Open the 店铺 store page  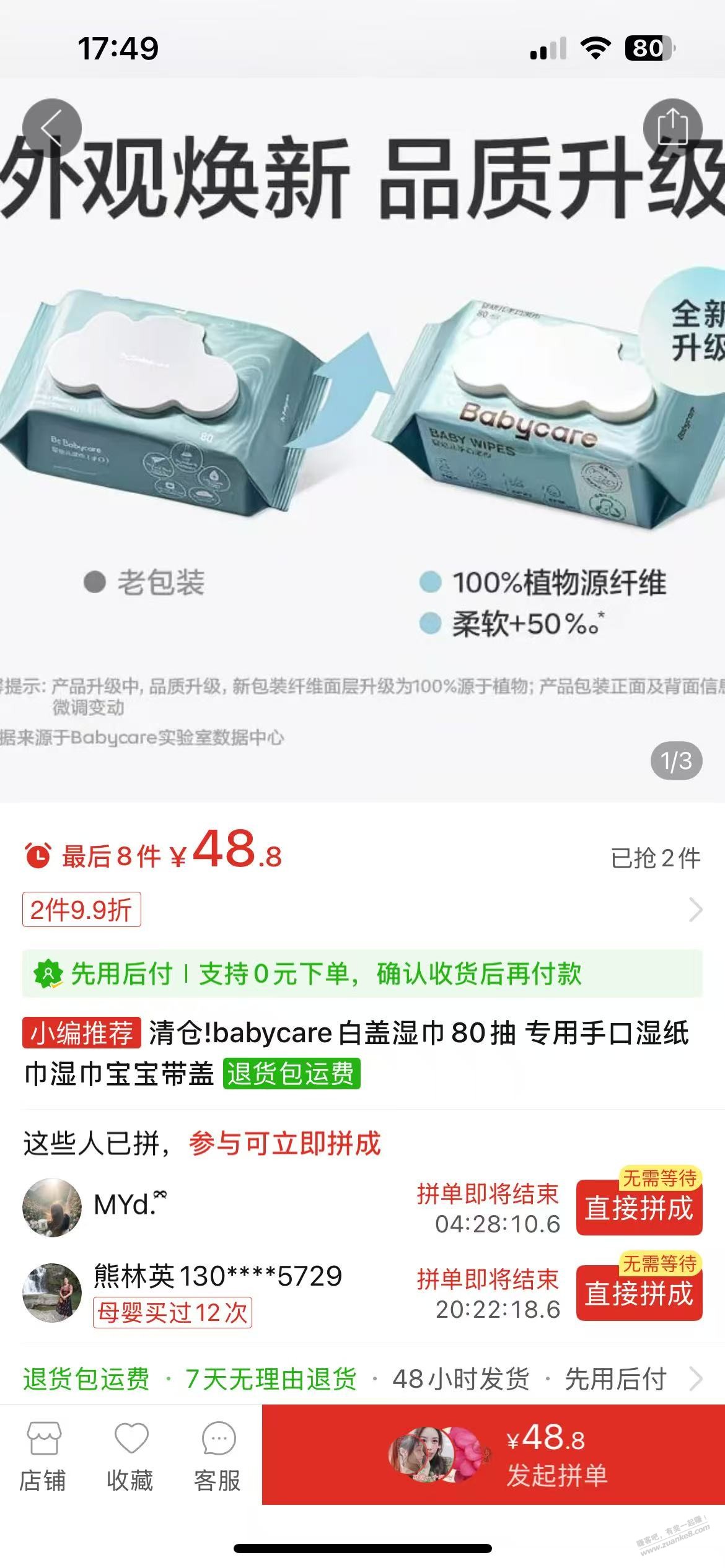point(43,1456)
